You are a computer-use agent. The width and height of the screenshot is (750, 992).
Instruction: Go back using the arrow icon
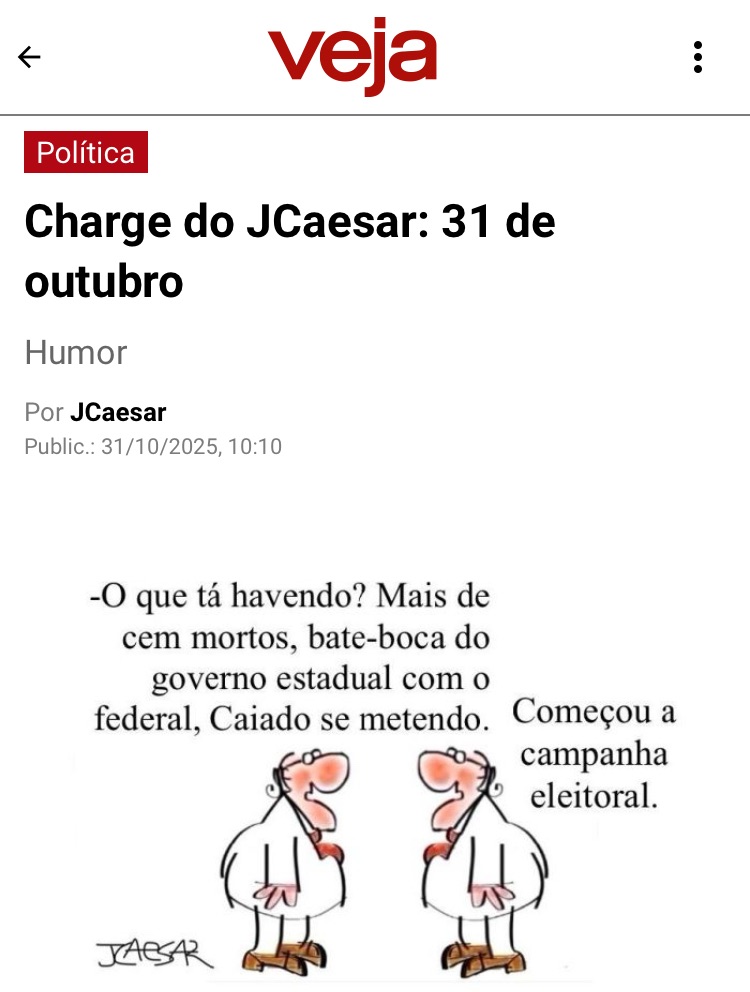point(30,57)
